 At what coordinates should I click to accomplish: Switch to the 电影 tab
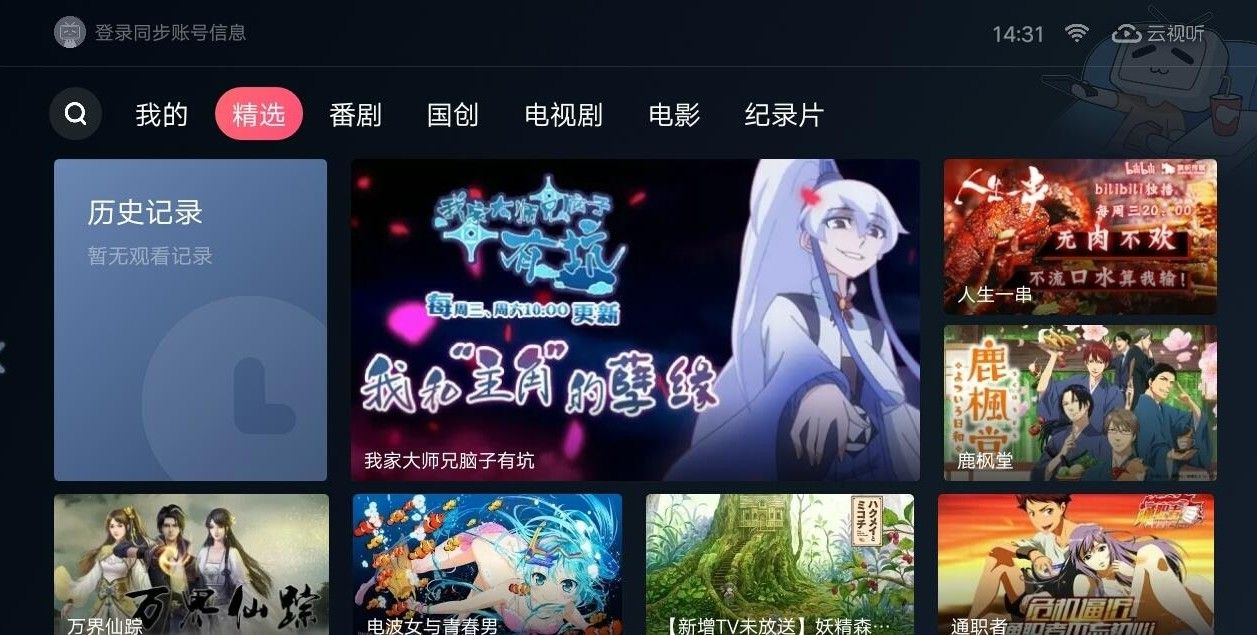(674, 115)
